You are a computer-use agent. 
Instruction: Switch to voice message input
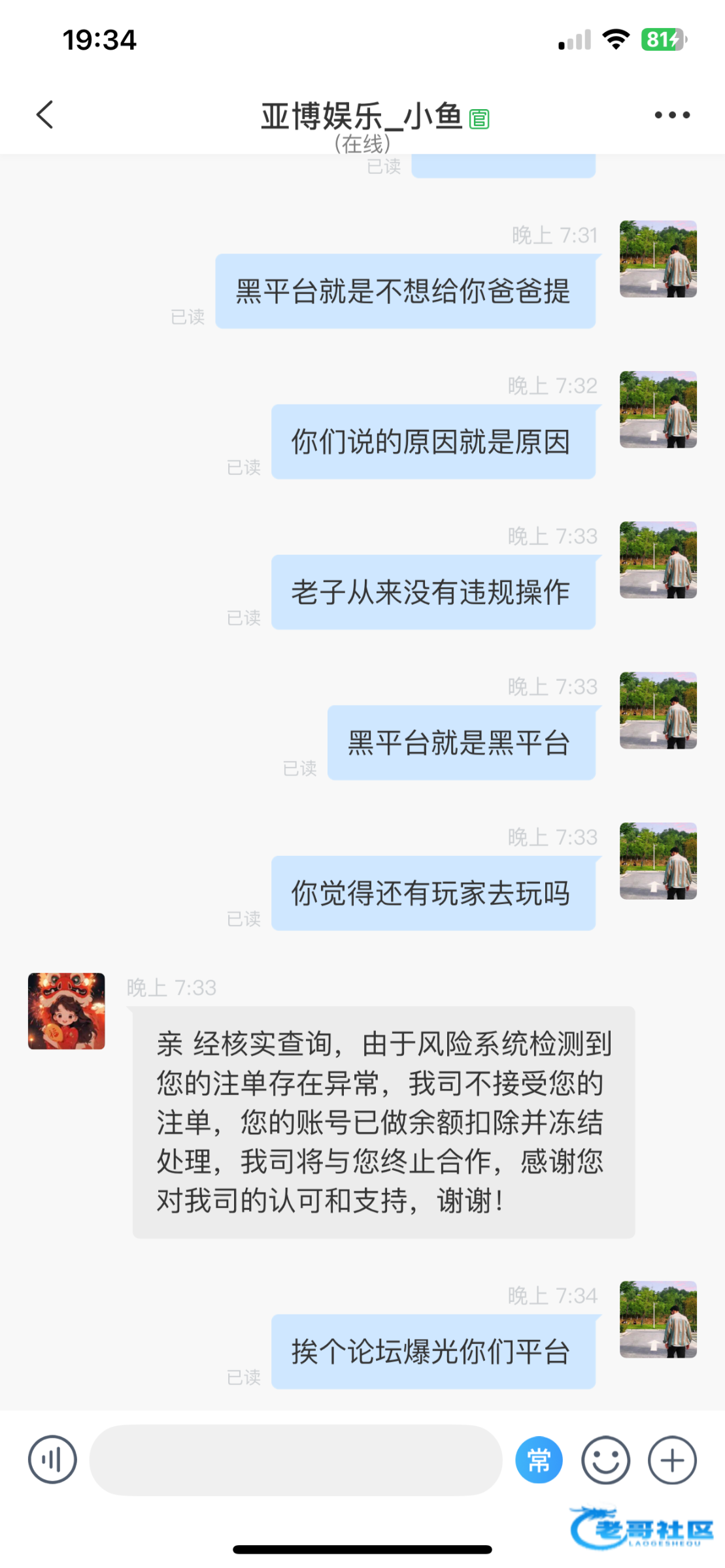52,1460
